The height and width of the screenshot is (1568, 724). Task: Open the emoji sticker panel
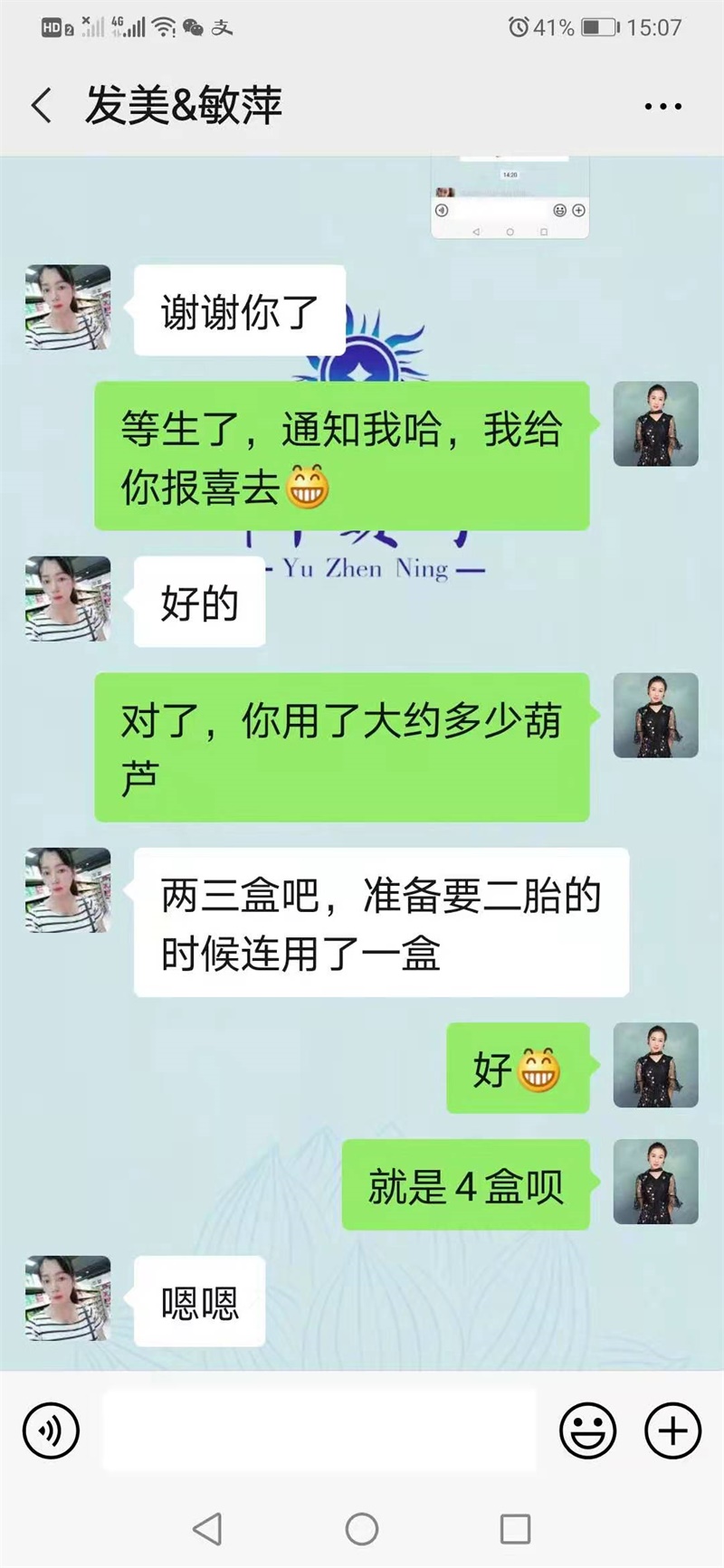tap(587, 1431)
